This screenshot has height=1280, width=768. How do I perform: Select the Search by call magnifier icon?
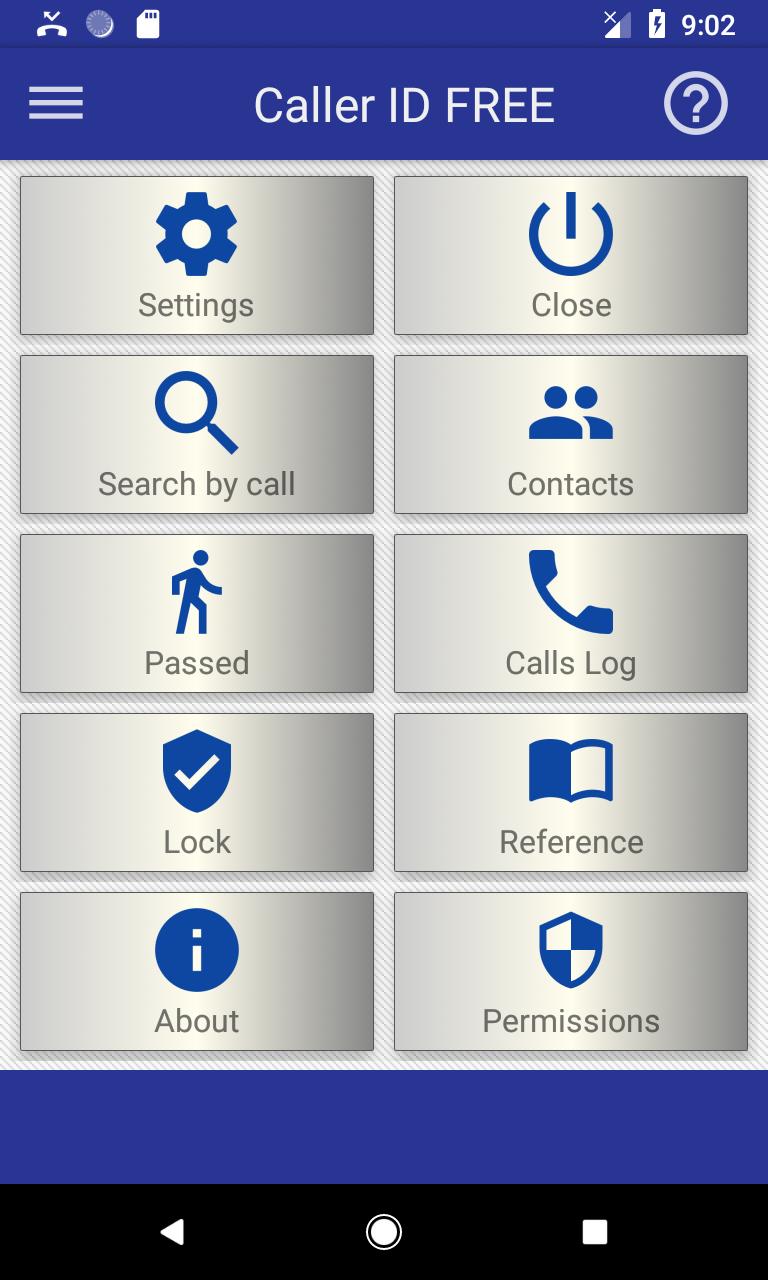(196, 412)
